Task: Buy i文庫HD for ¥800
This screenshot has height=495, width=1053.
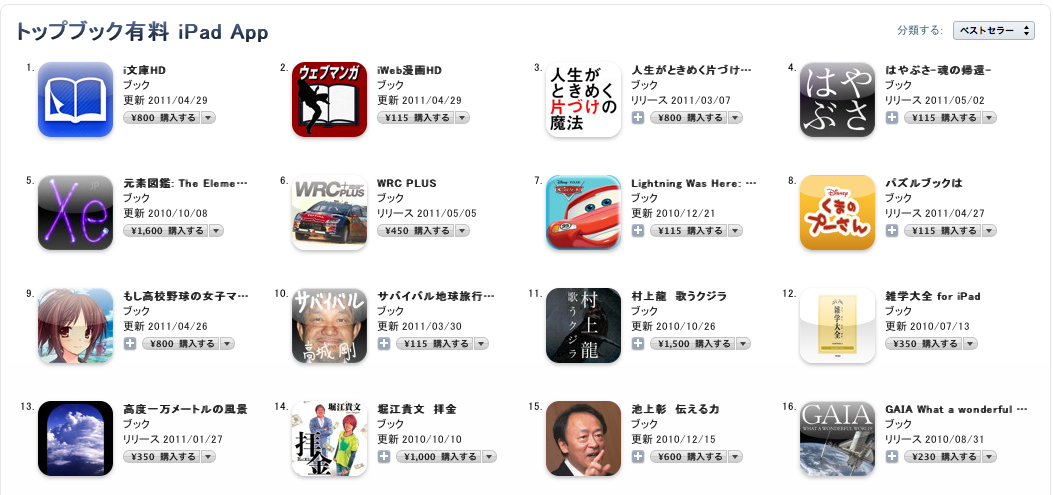Action: (x=161, y=117)
